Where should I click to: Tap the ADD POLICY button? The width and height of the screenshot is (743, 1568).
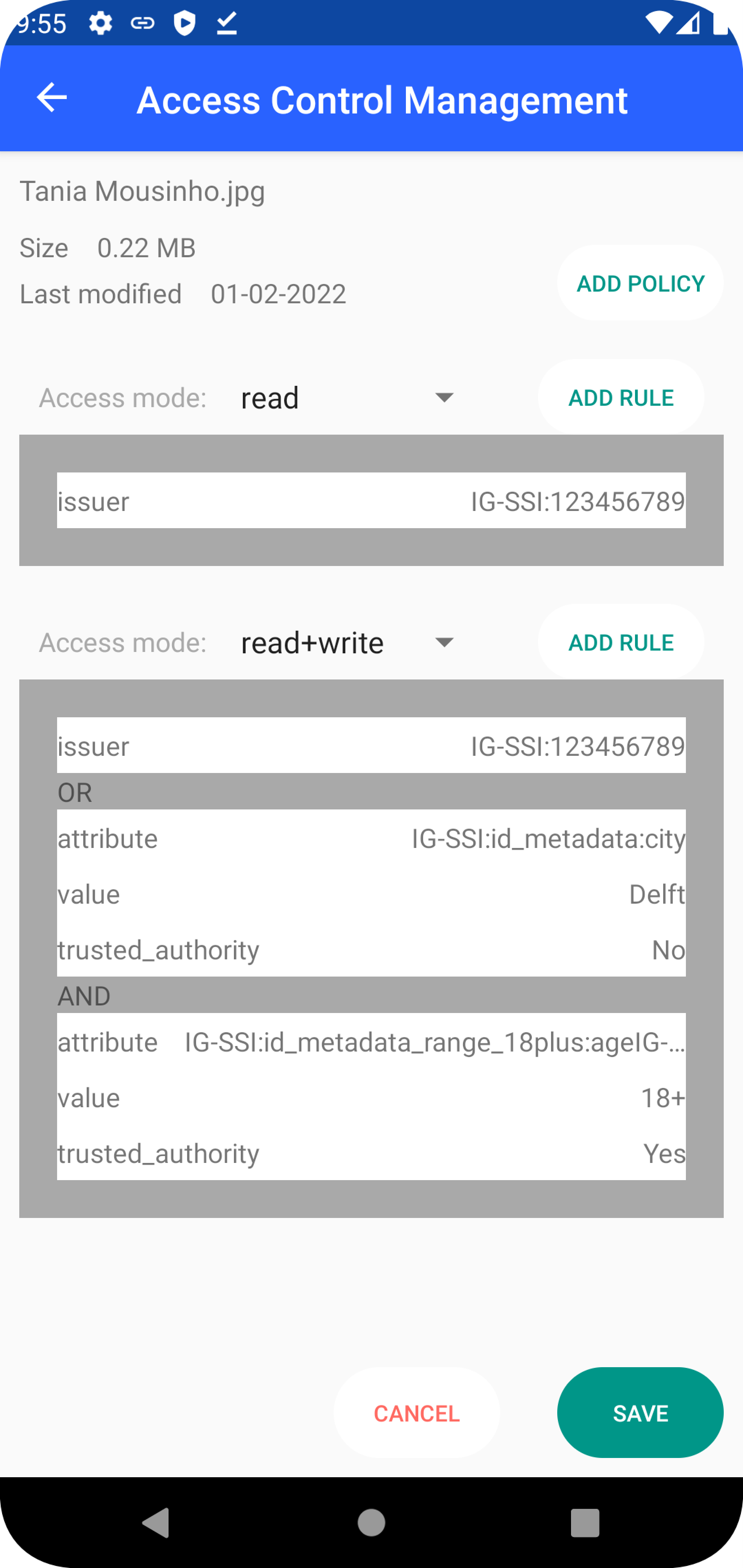point(640,284)
